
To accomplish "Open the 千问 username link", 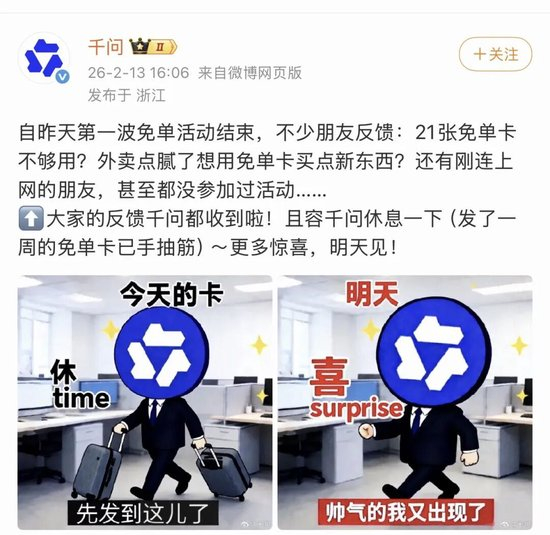I will [106, 47].
